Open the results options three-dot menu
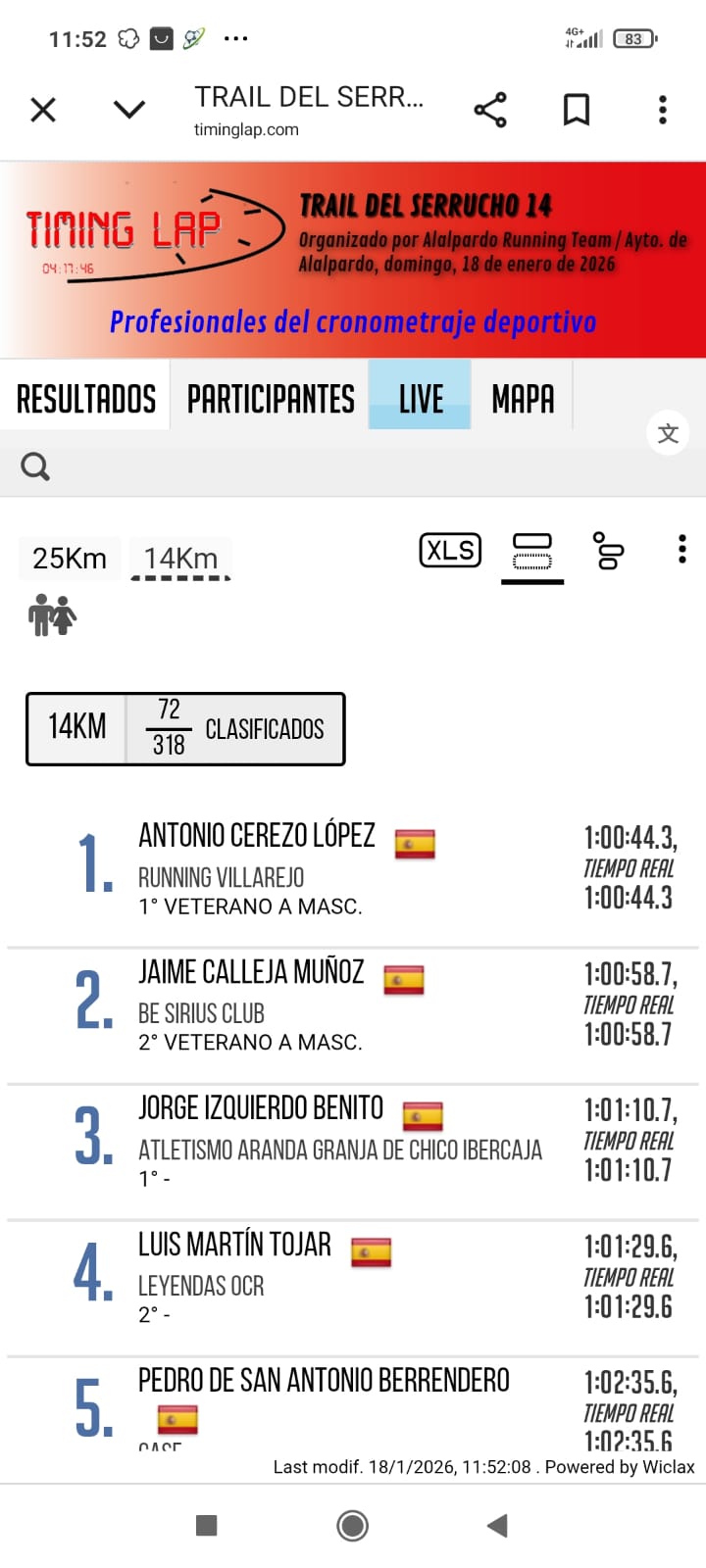The height and width of the screenshot is (1568, 706). 682,549
